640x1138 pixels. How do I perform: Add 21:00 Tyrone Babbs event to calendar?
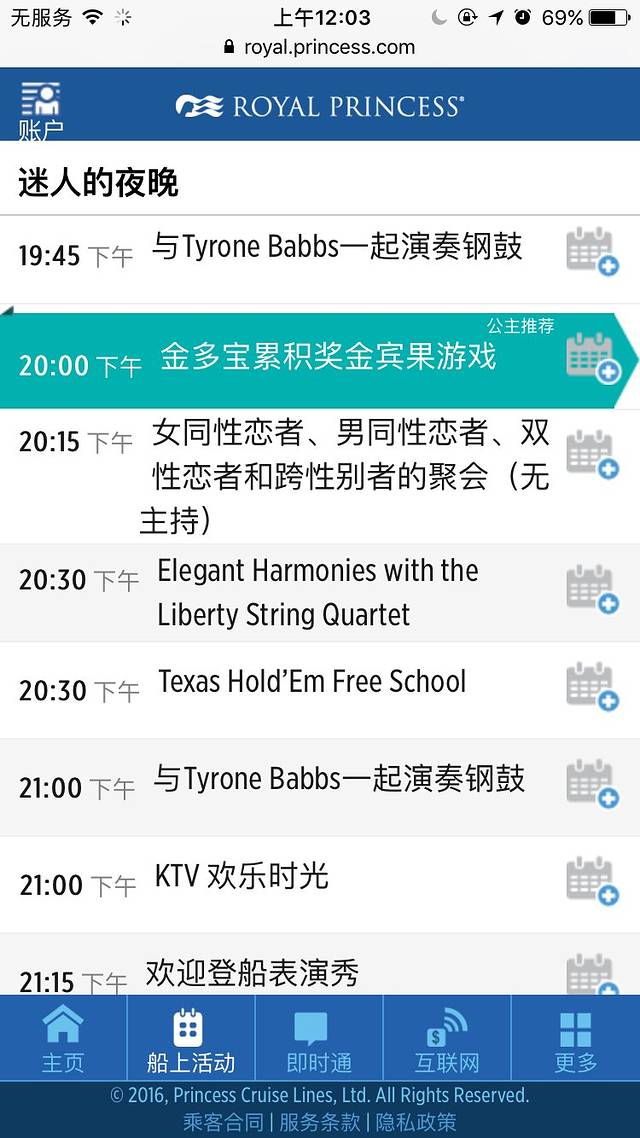(591, 784)
